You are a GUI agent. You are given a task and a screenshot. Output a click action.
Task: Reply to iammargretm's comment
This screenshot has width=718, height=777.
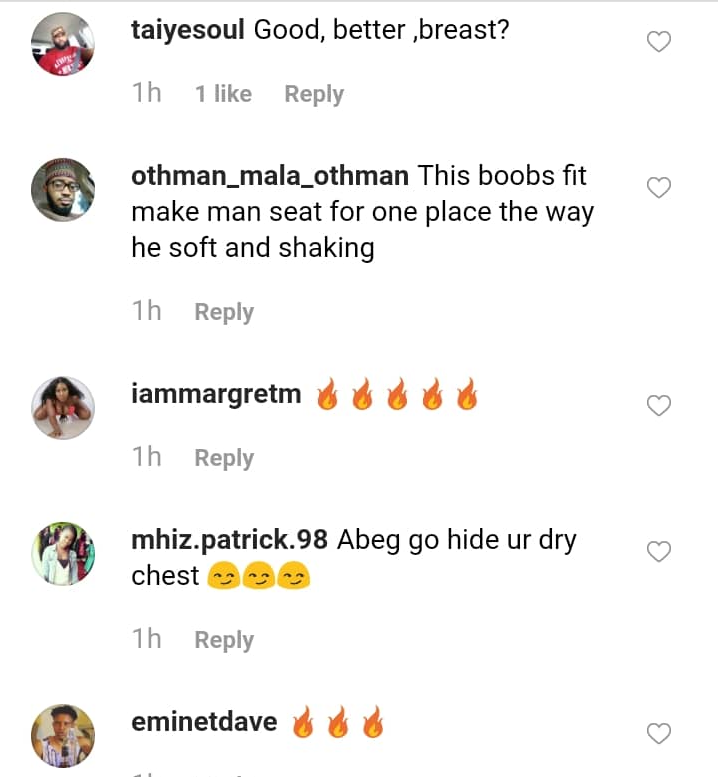tap(224, 458)
